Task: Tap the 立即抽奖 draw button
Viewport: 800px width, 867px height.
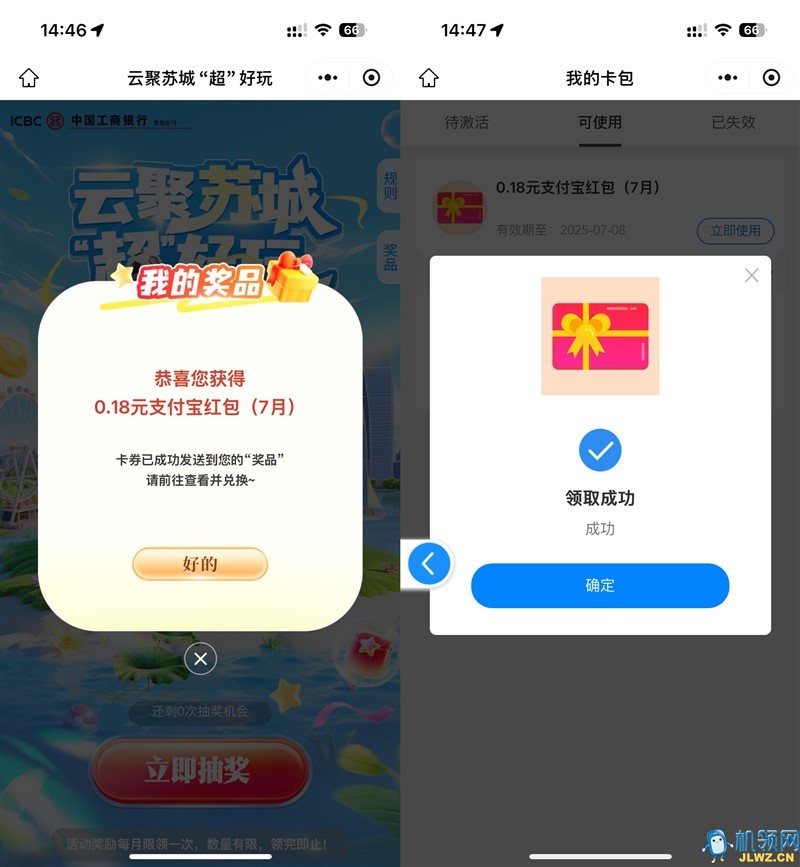Action: tap(198, 771)
